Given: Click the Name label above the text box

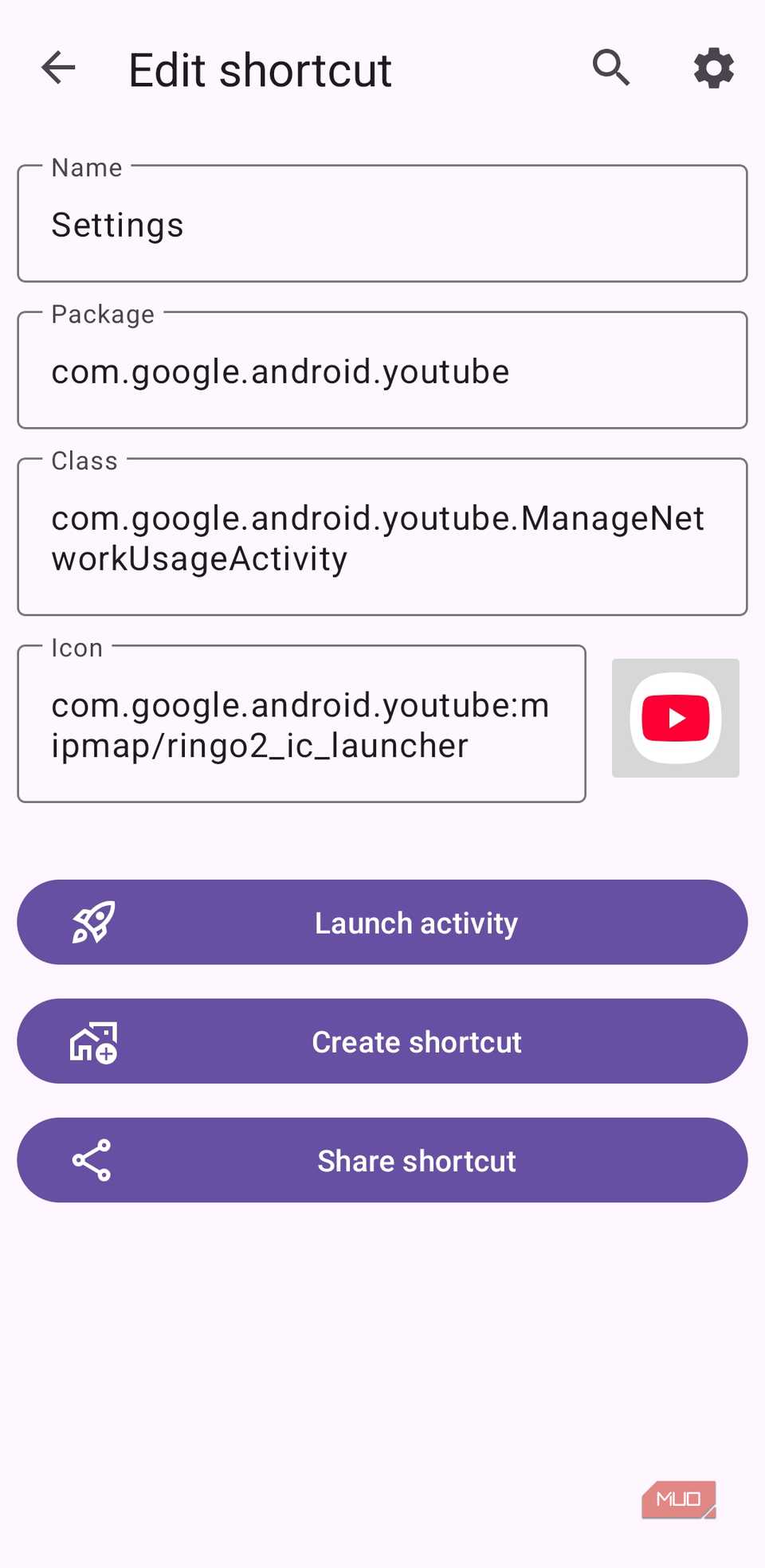Looking at the screenshot, I should (86, 167).
